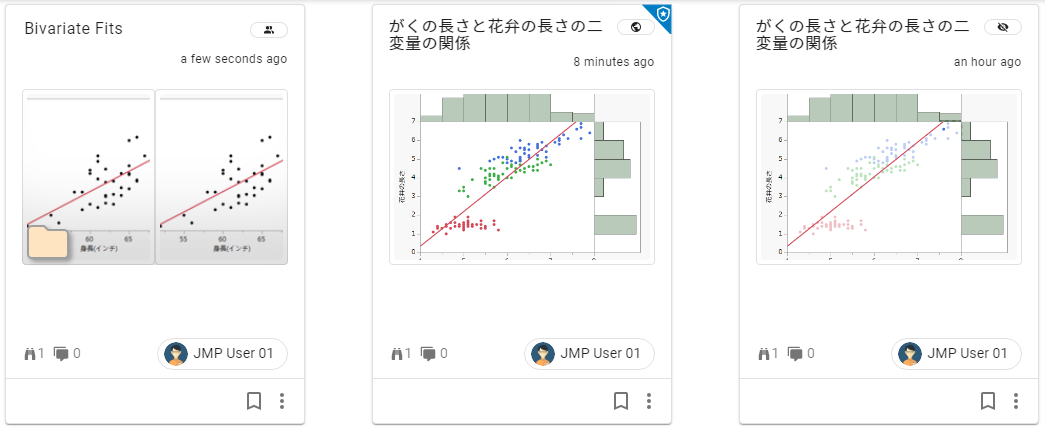
Task: Open the report thumbnail posted an hour ago
Action: click(x=889, y=177)
